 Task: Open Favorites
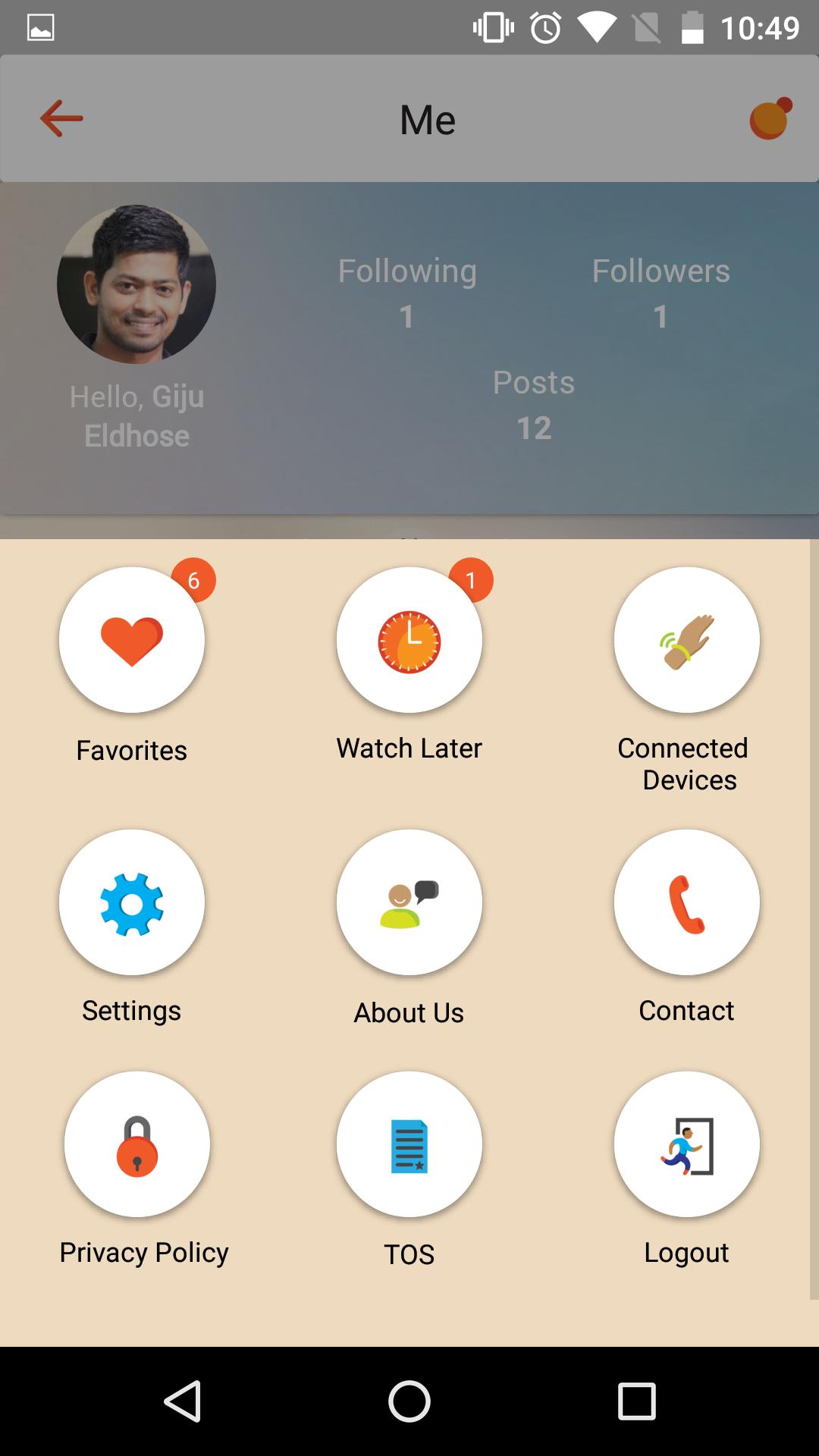(132, 640)
